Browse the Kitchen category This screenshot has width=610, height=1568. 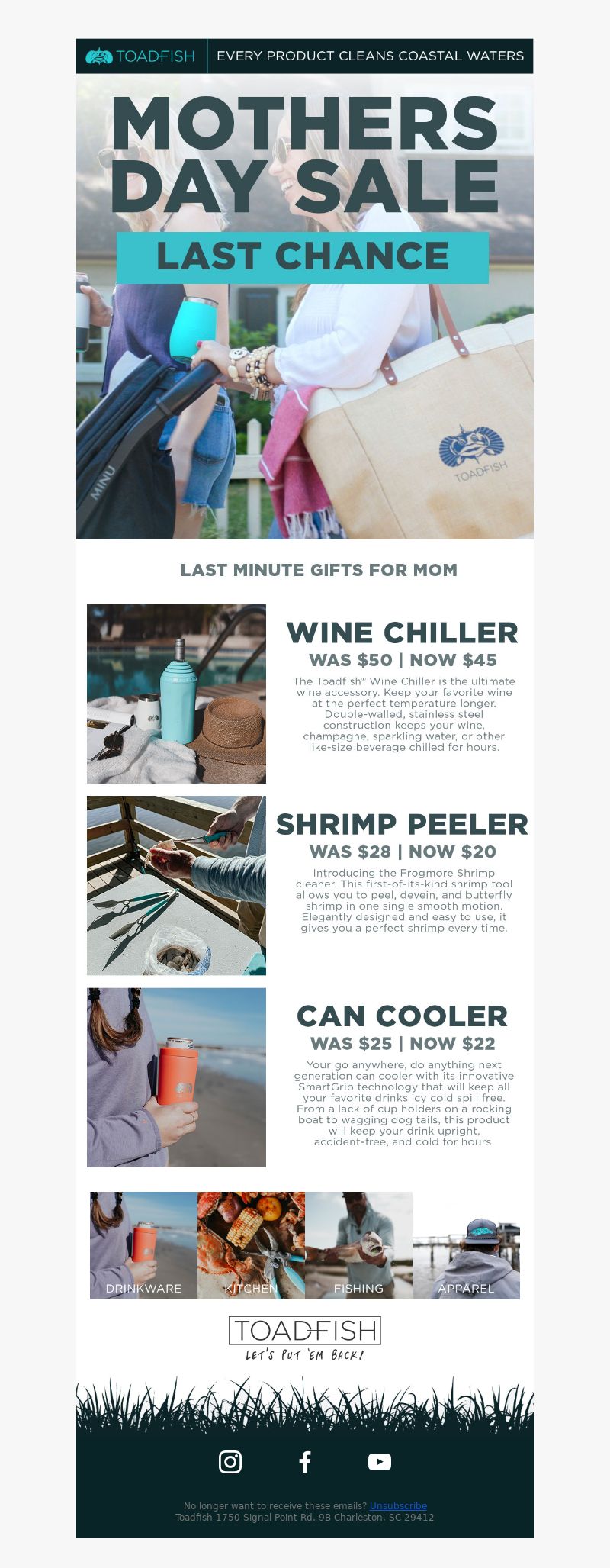[251, 1245]
